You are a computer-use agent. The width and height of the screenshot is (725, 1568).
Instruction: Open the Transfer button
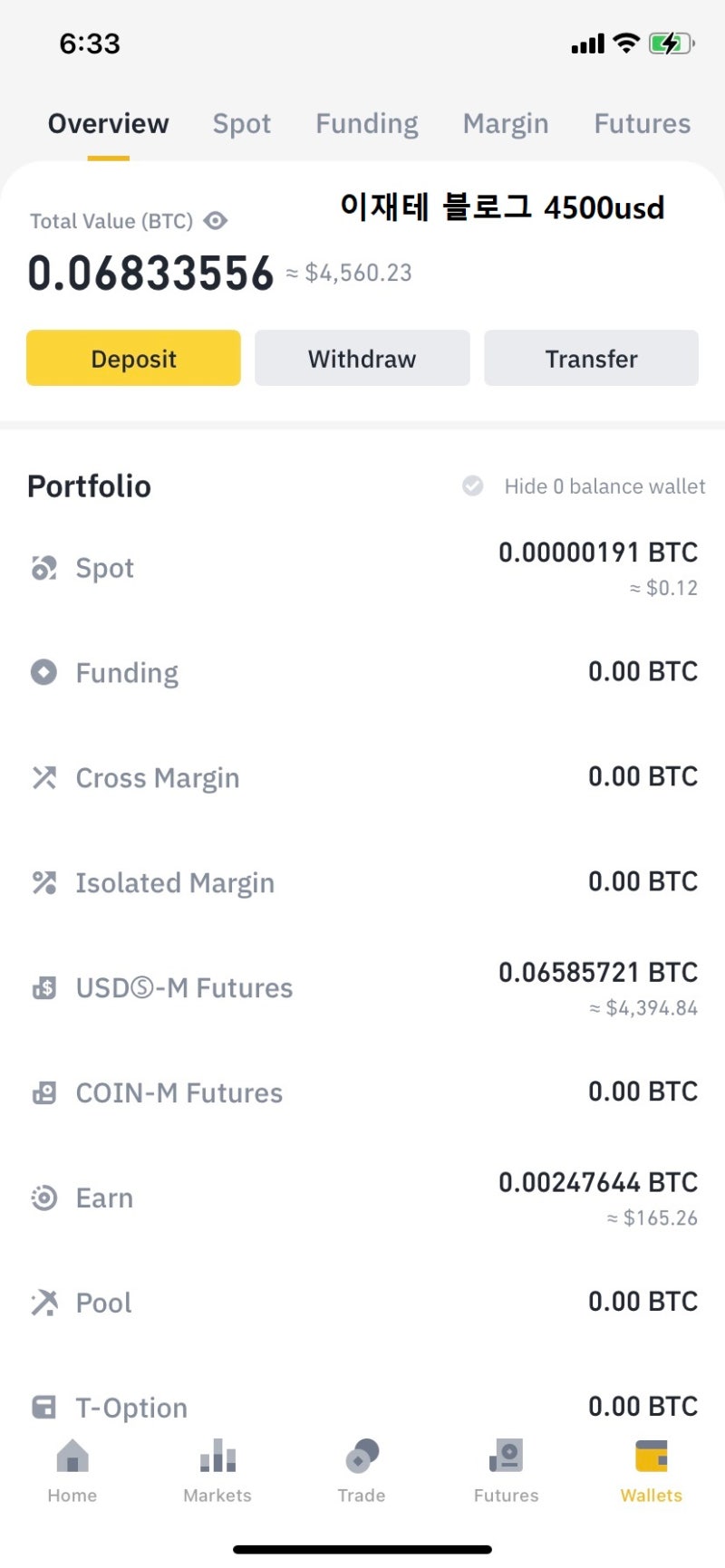click(x=592, y=359)
